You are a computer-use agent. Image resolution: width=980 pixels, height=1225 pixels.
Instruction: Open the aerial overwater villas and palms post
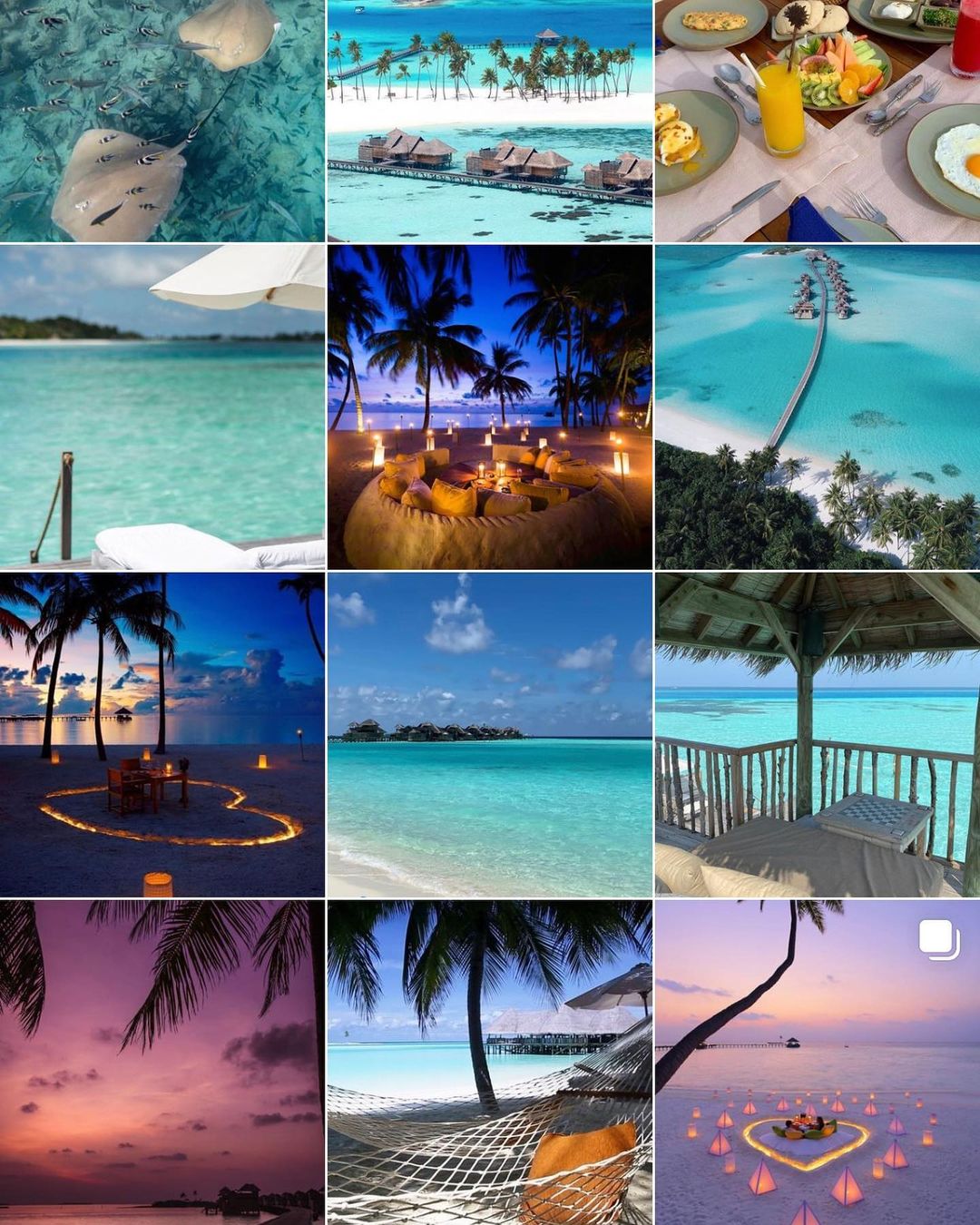(490, 120)
